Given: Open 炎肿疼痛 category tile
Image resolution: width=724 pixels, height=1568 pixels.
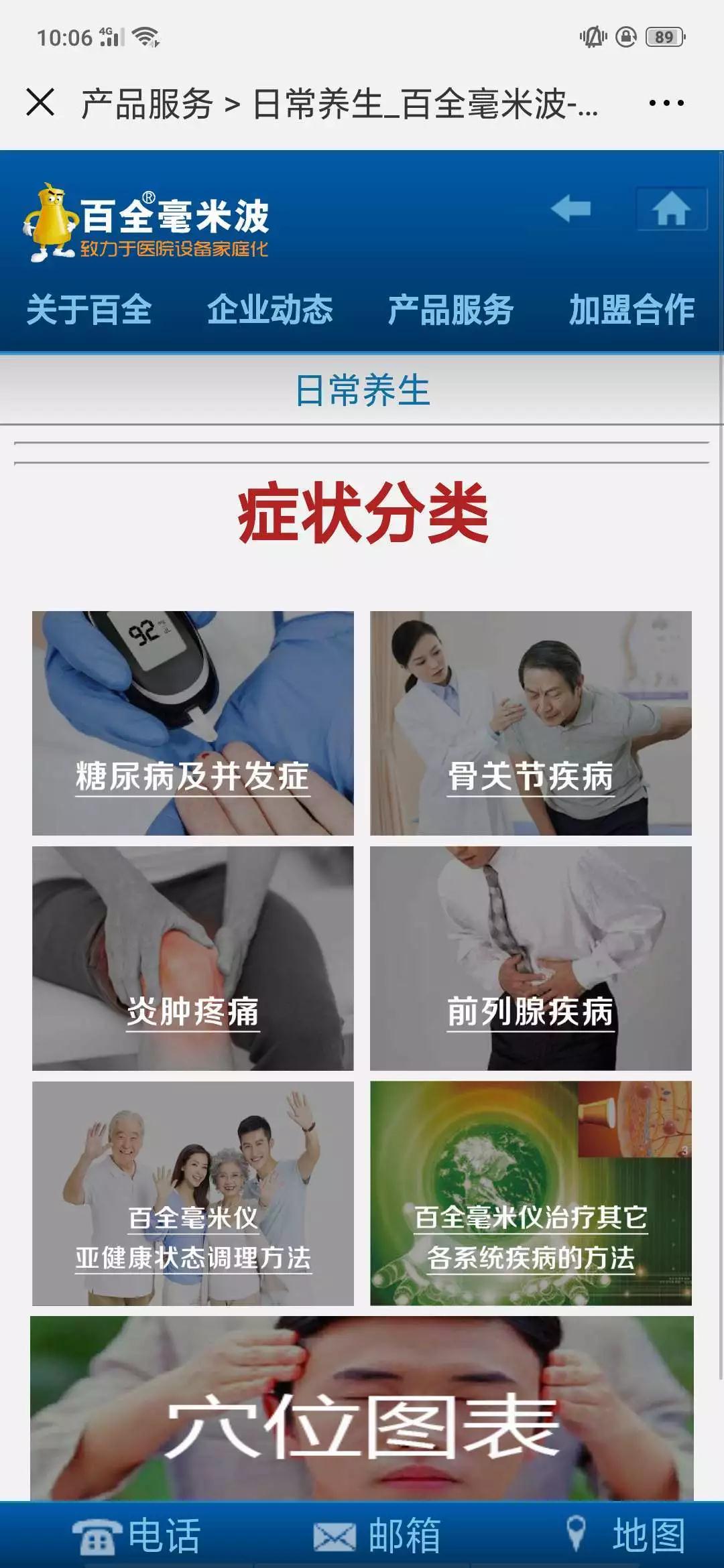Looking at the screenshot, I should point(193,958).
